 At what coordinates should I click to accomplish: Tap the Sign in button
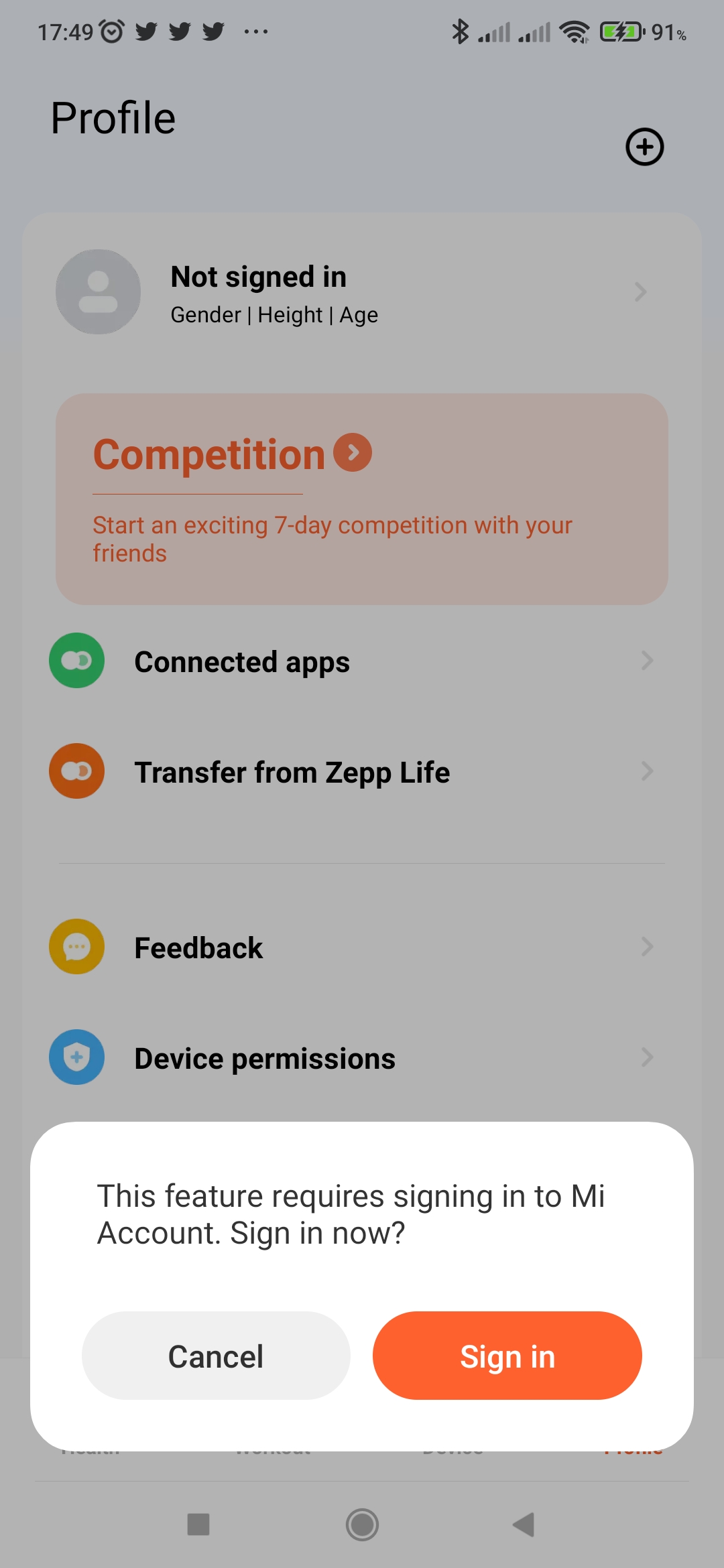point(507,1356)
